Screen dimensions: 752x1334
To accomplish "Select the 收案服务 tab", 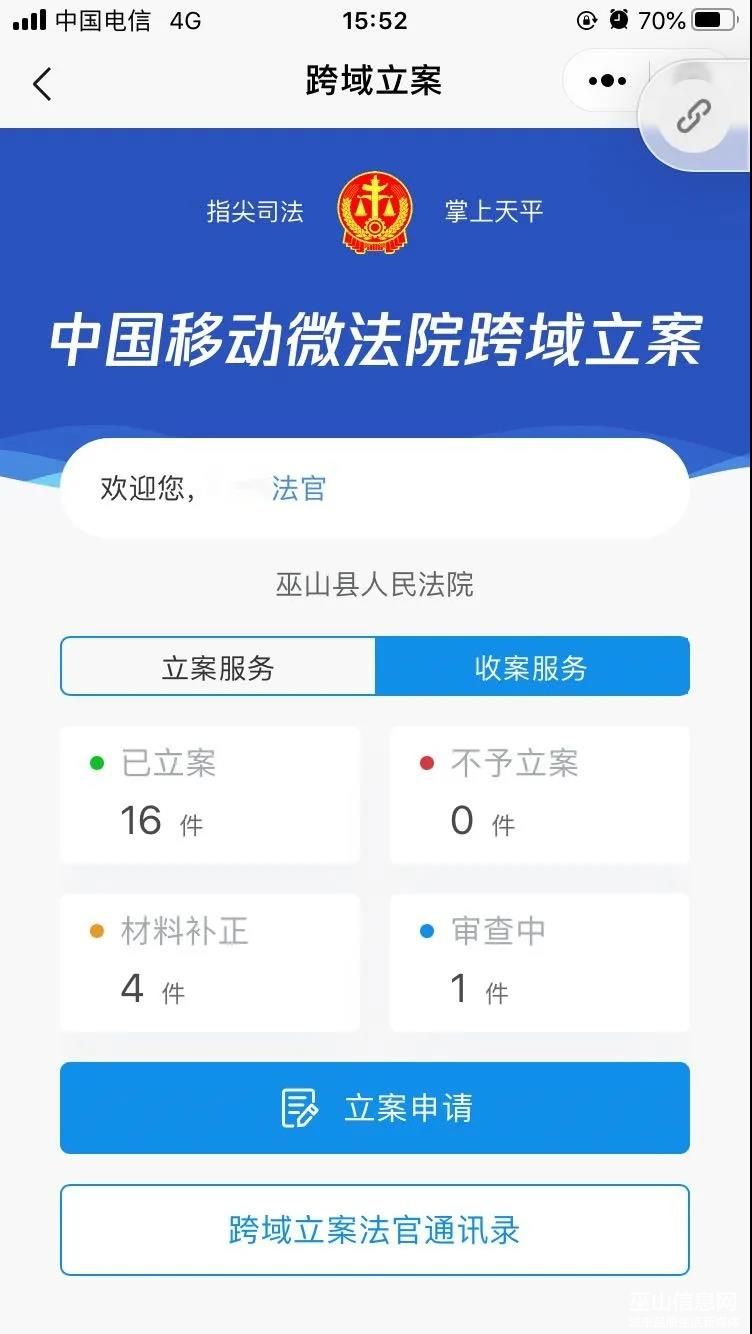I will (531, 667).
